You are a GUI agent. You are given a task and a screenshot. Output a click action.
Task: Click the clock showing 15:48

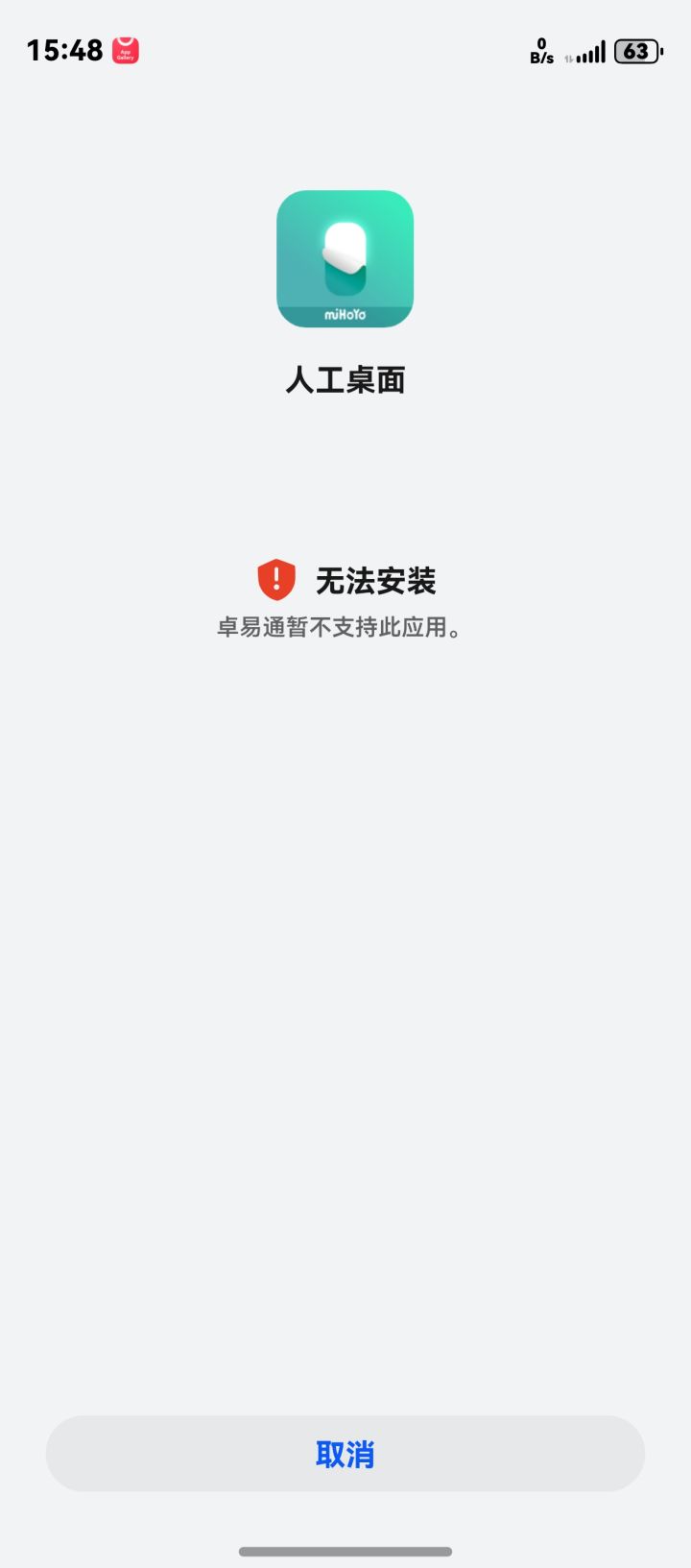(64, 49)
